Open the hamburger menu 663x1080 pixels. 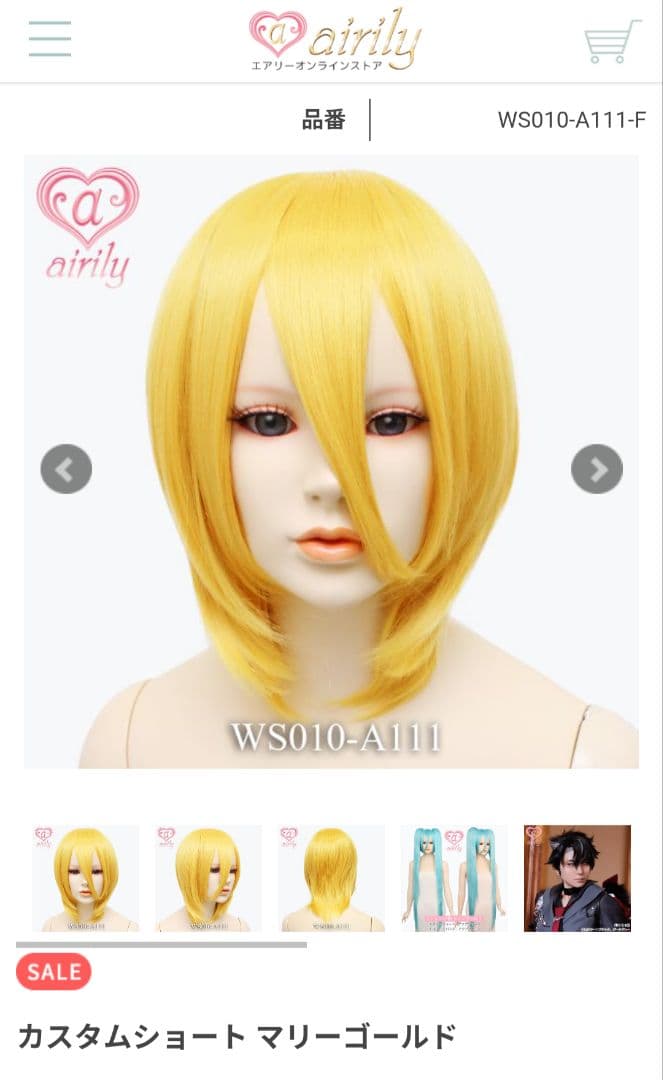50,38
